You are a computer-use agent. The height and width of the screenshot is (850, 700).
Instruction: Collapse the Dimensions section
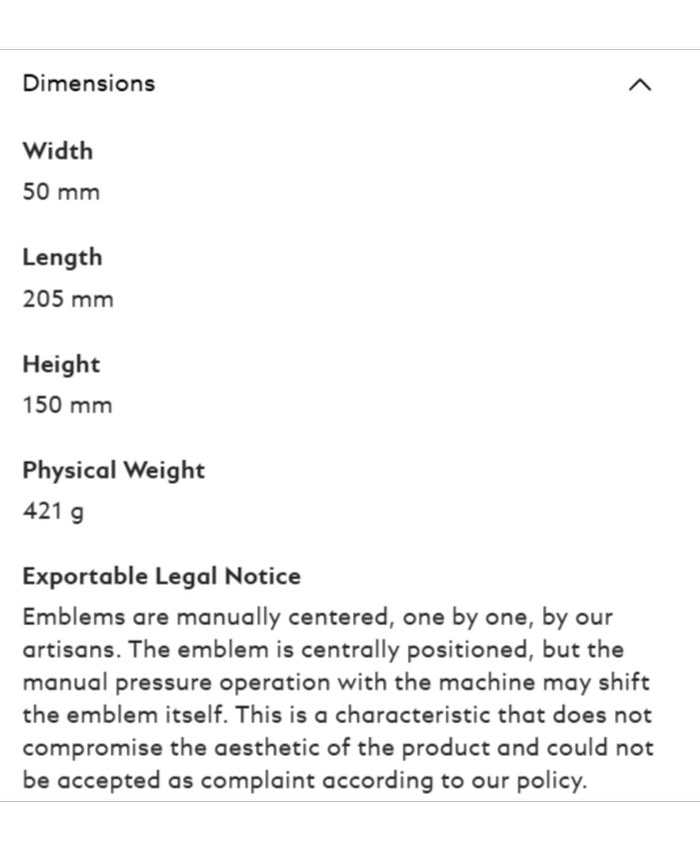(x=639, y=85)
